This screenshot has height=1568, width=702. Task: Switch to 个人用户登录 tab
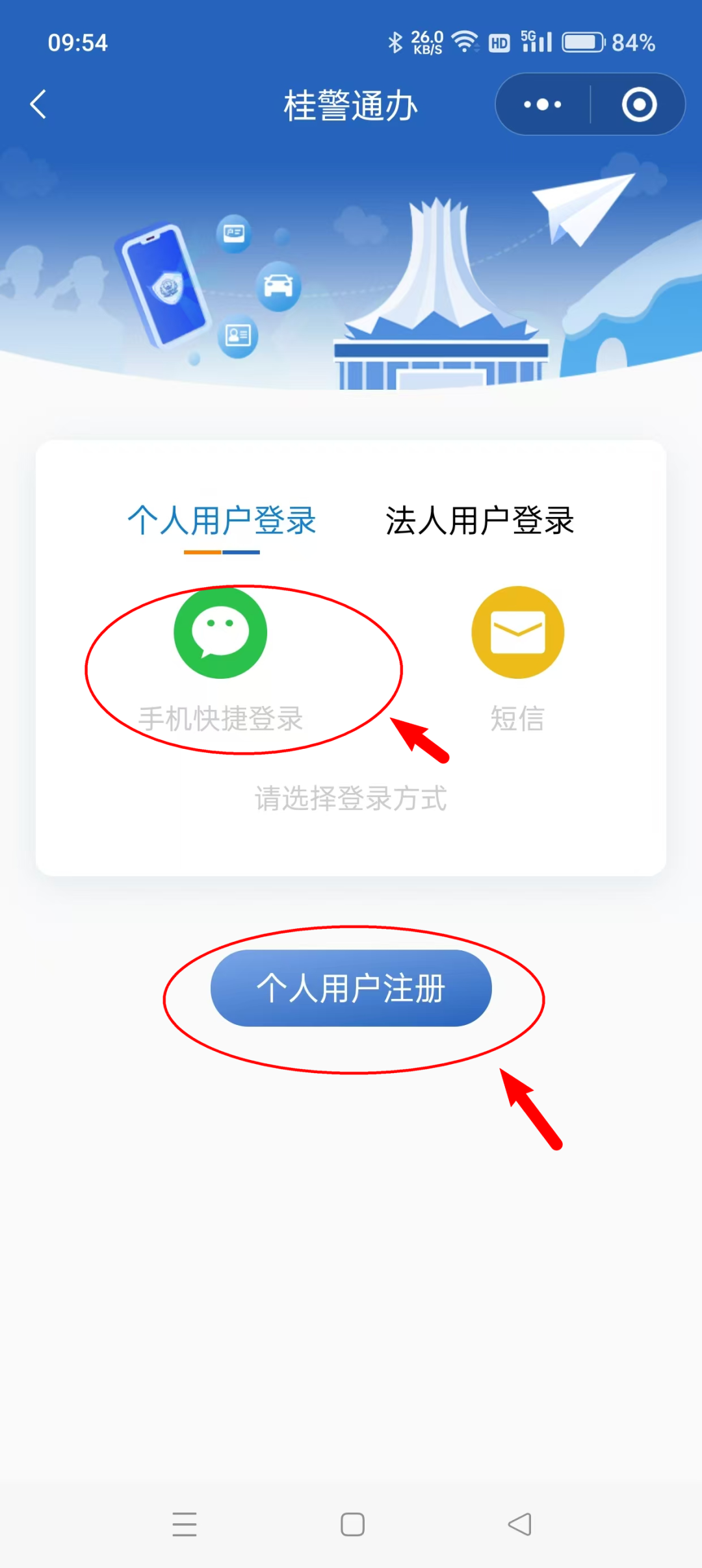click(222, 521)
